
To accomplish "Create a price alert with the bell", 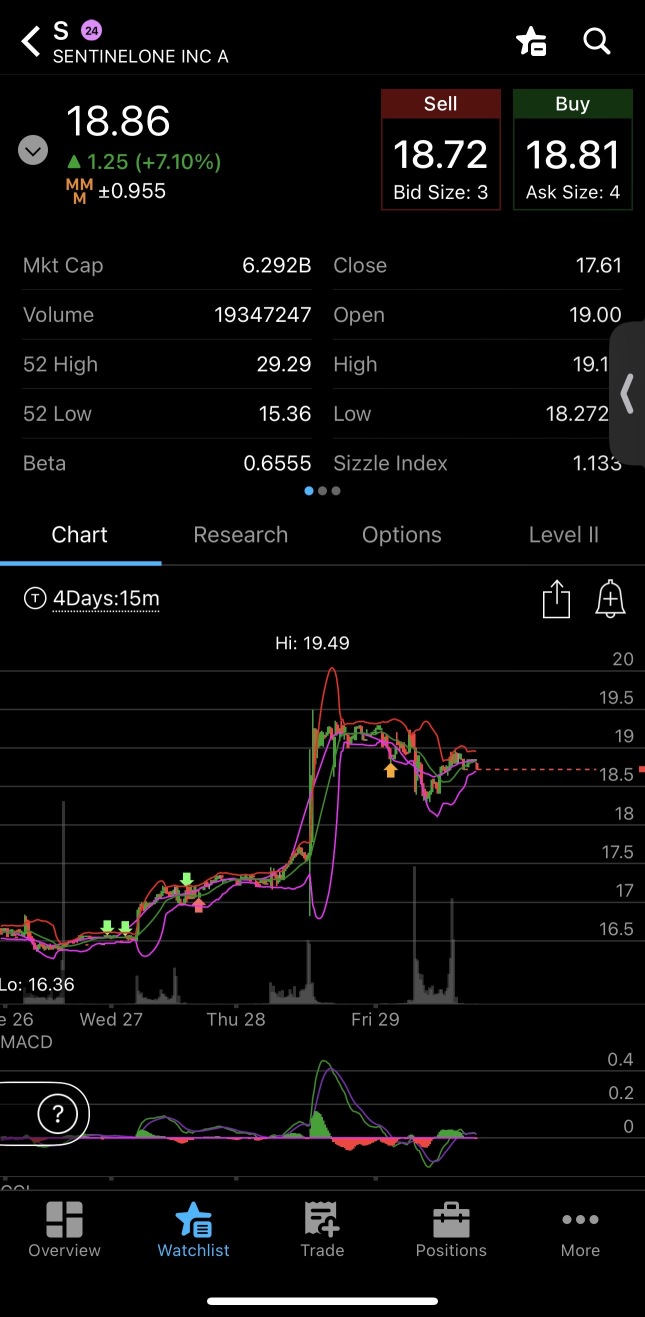I will coord(610,600).
